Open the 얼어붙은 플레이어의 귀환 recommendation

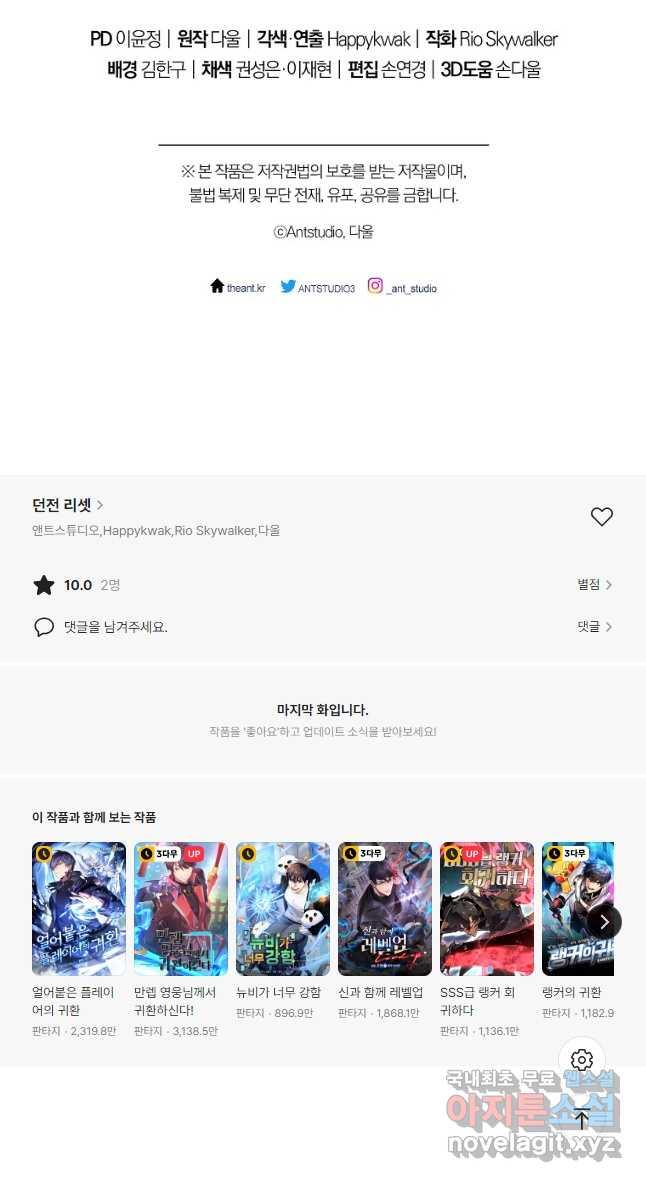click(x=79, y=908)
